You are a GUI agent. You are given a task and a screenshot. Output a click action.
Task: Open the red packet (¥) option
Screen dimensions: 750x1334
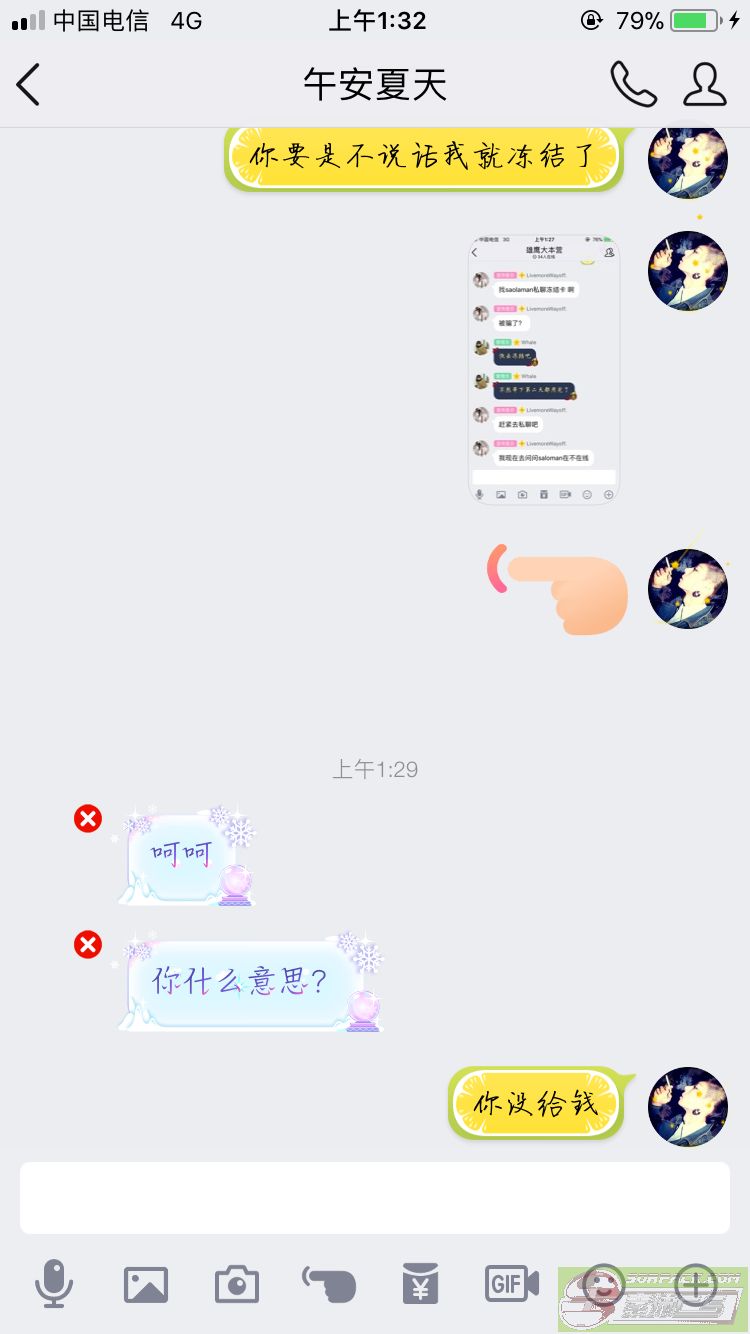point(420,1284)
